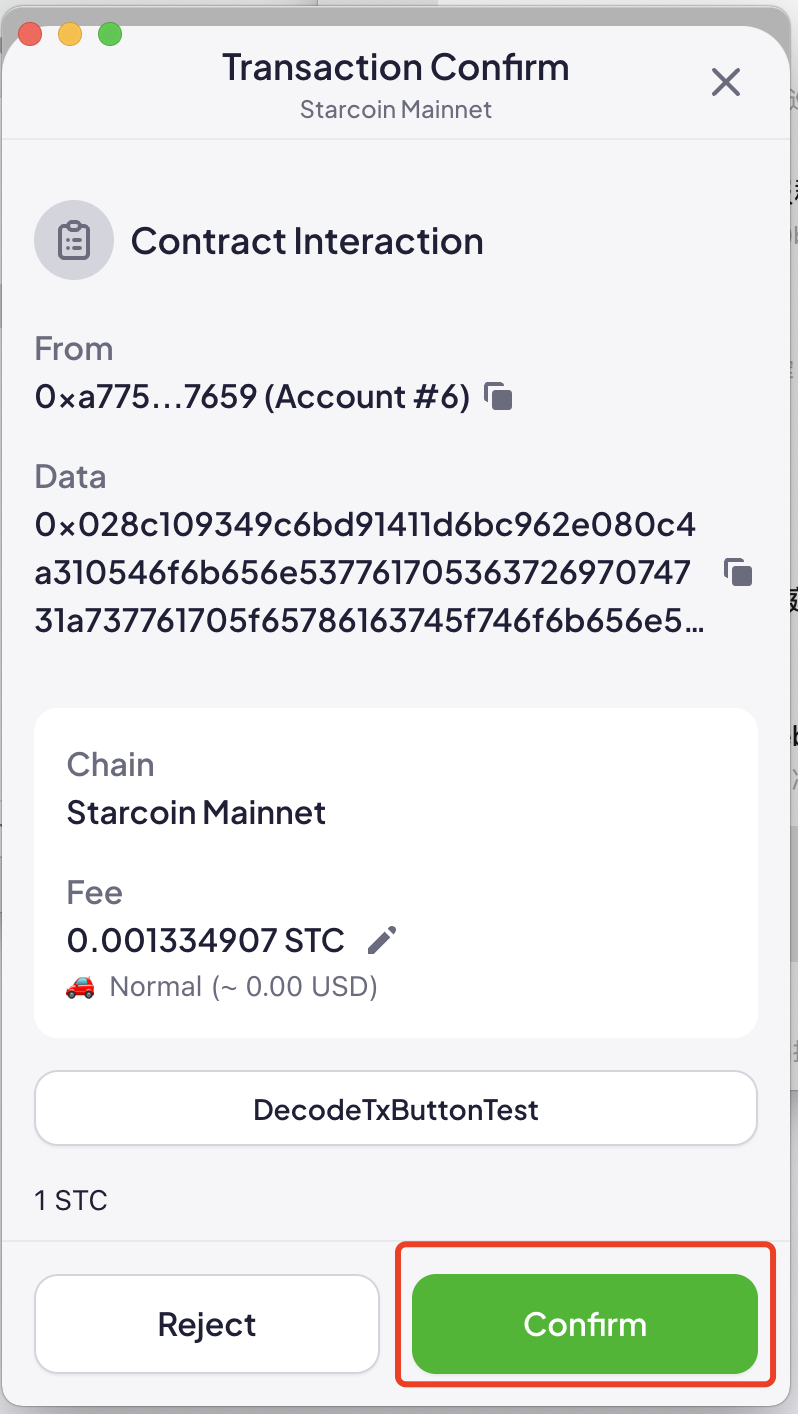Close the Transaction Confirm dialog
Viewport: 798px width, 1414px height.
point(725,82)
